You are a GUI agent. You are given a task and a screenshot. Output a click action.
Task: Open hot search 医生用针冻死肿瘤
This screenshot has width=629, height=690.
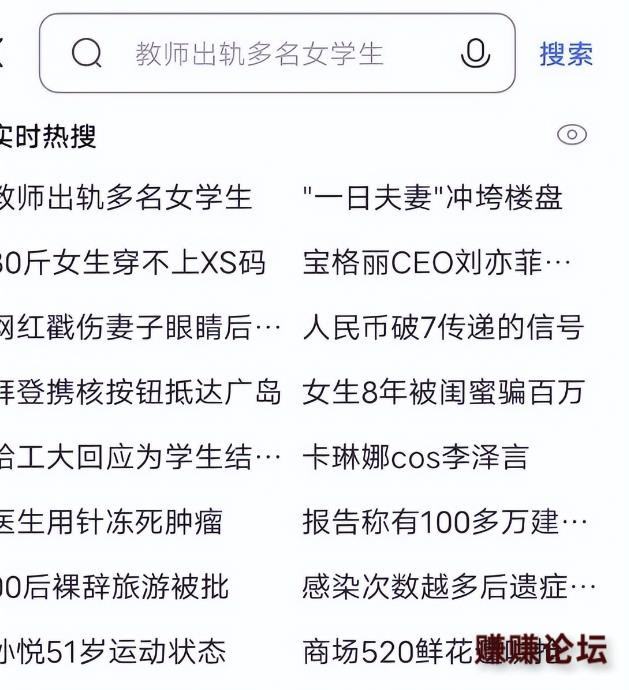(x=110, y=522)
